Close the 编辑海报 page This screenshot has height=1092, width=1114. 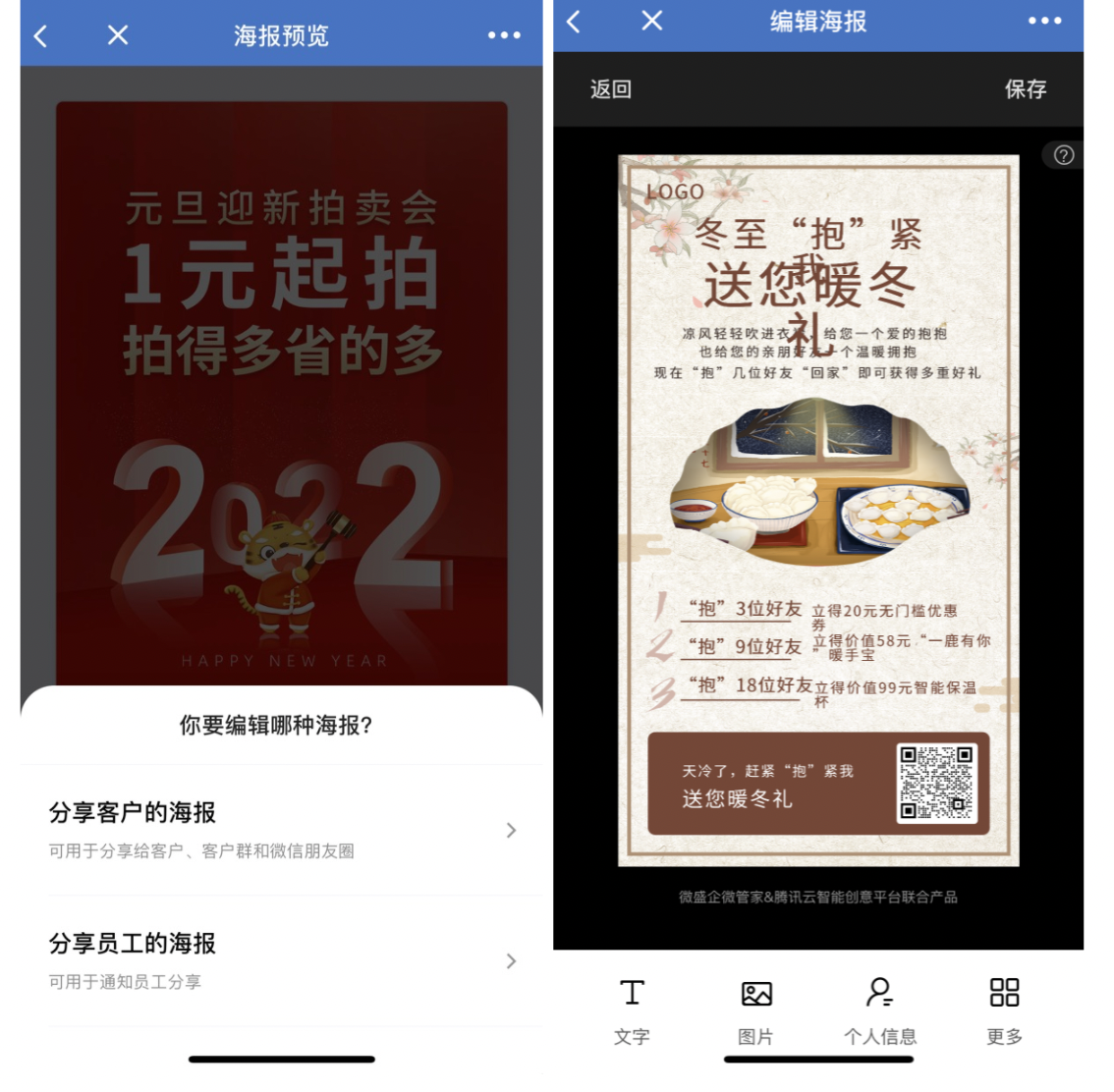(x=652, y=21)
